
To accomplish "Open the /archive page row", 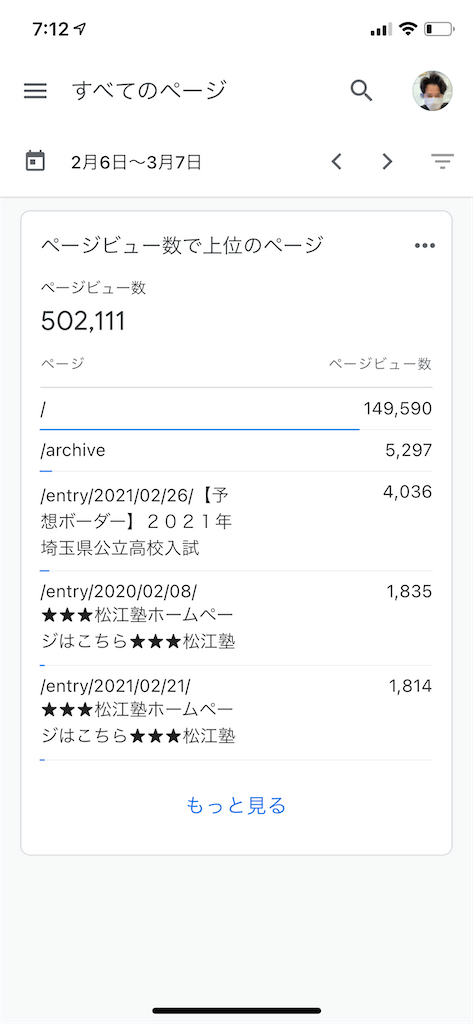I will coord(236,451).
